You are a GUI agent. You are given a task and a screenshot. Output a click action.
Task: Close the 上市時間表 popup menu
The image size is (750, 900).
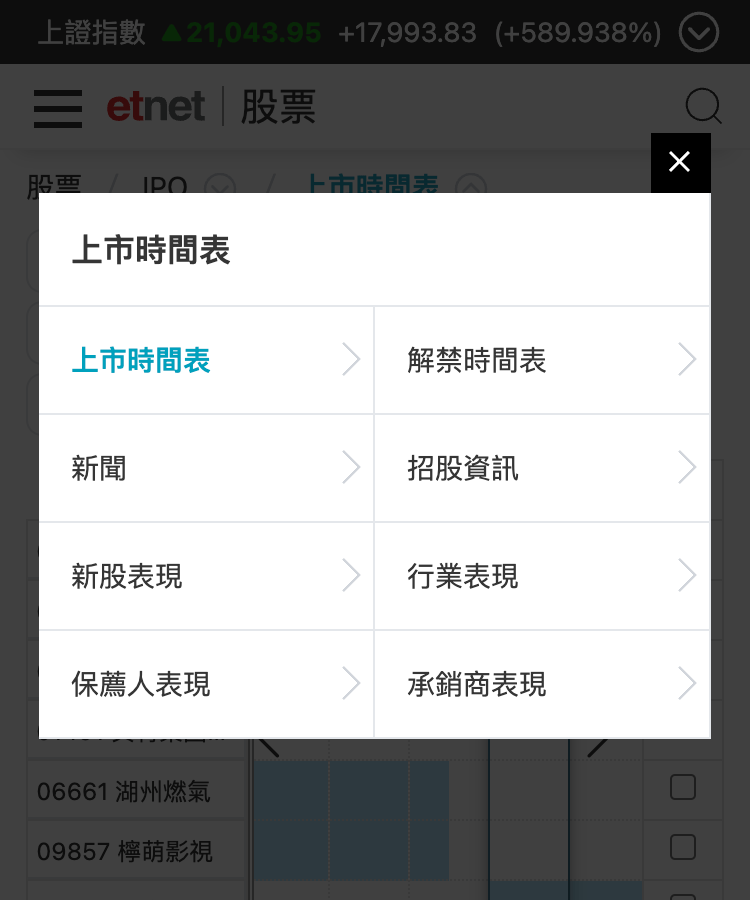(x=680, y=162)
